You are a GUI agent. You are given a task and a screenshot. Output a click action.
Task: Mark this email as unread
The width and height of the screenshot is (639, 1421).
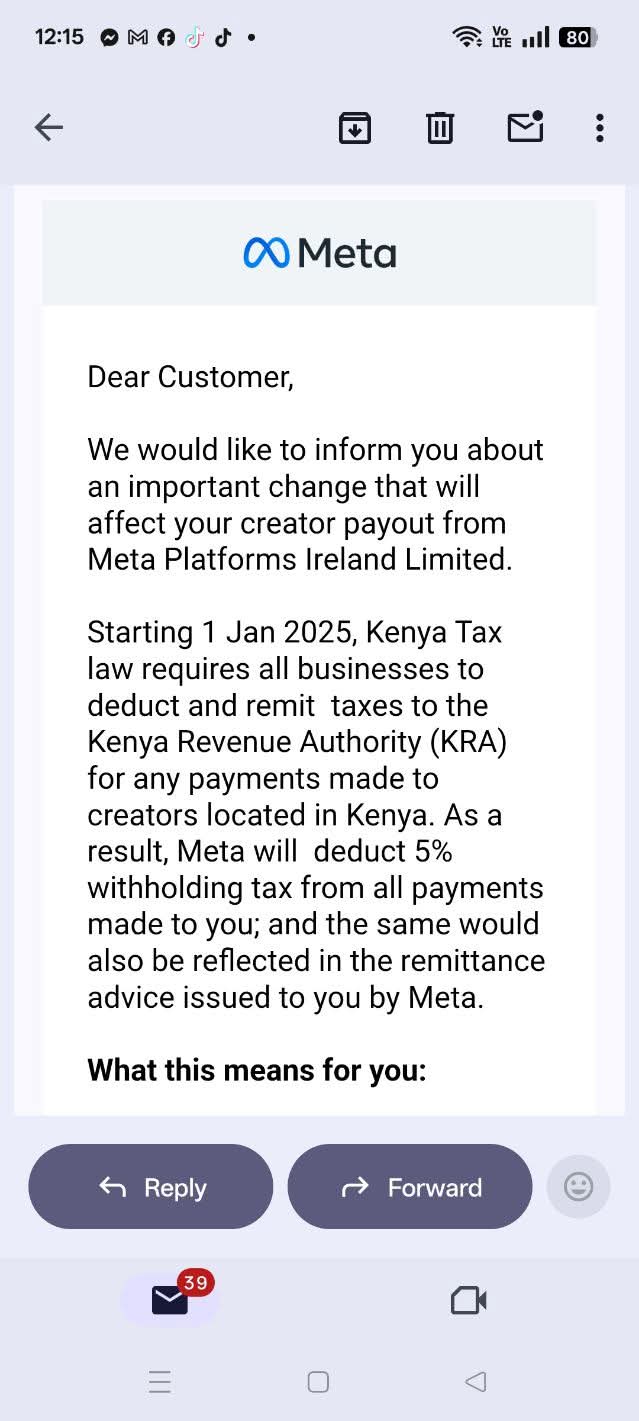coord(525,127)
